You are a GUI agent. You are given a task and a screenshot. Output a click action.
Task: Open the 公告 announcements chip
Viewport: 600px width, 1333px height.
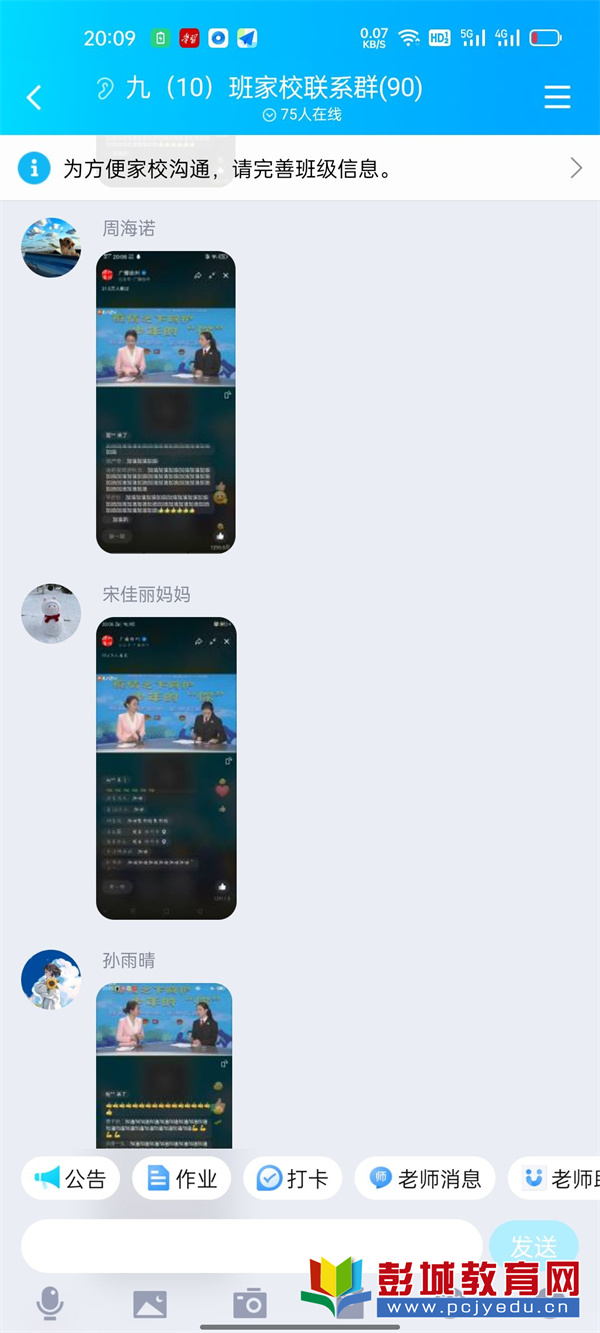[71, 1179]
